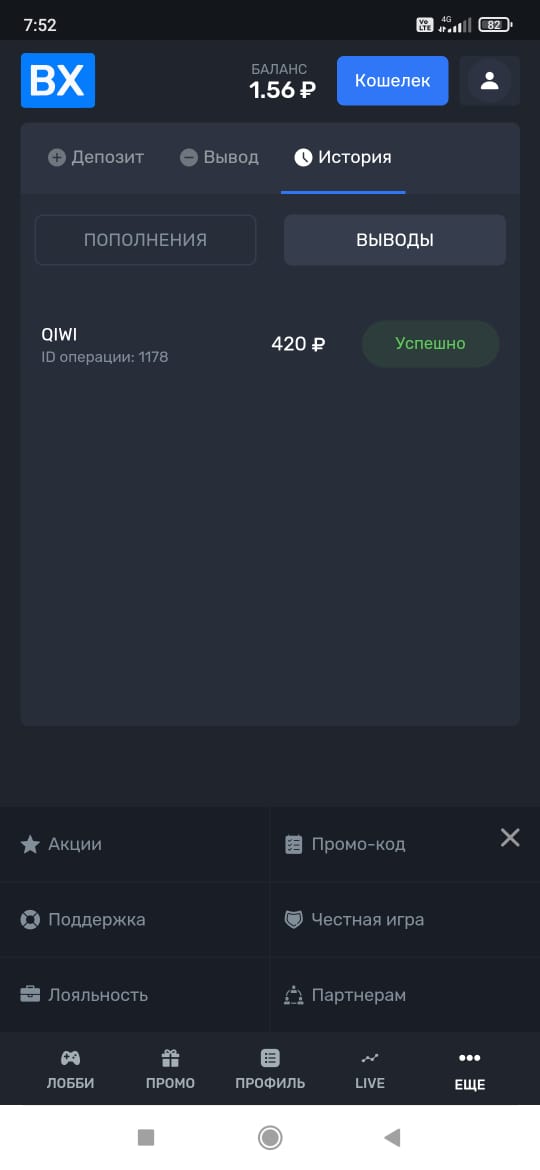Go to the ПРОМО tab
The width and height of the screenshot is (540, 1170).
tap(170, 1070)
